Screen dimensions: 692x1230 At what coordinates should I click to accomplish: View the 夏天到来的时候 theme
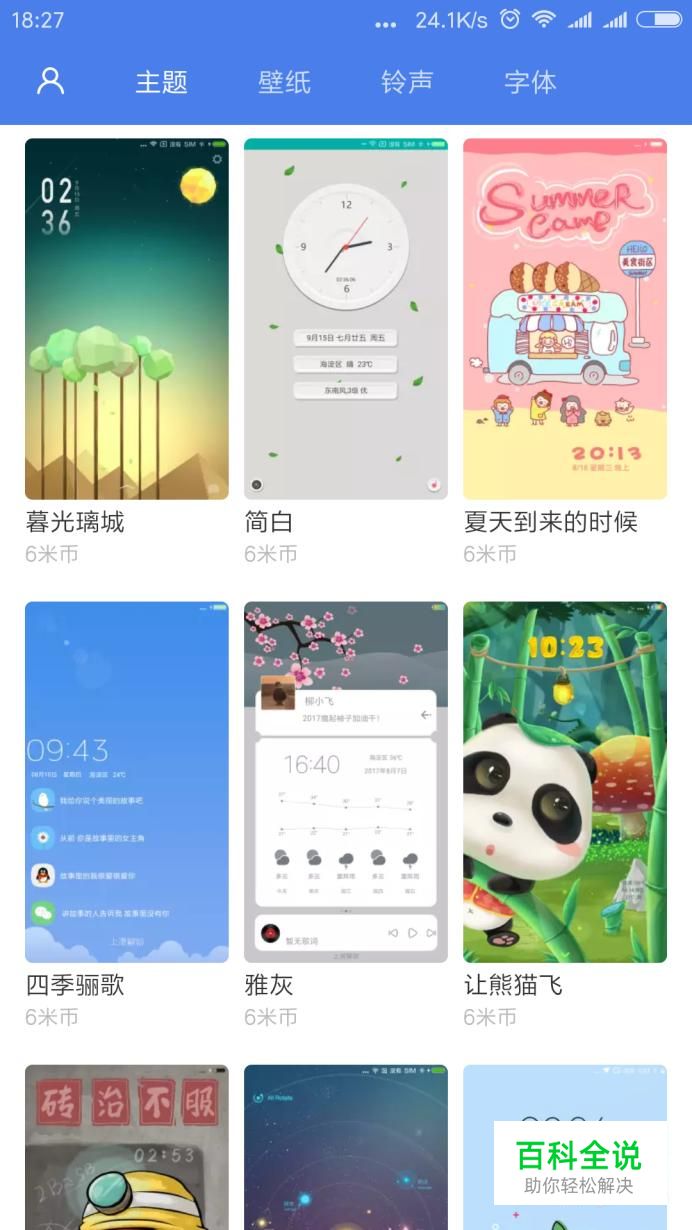point(565,319)
